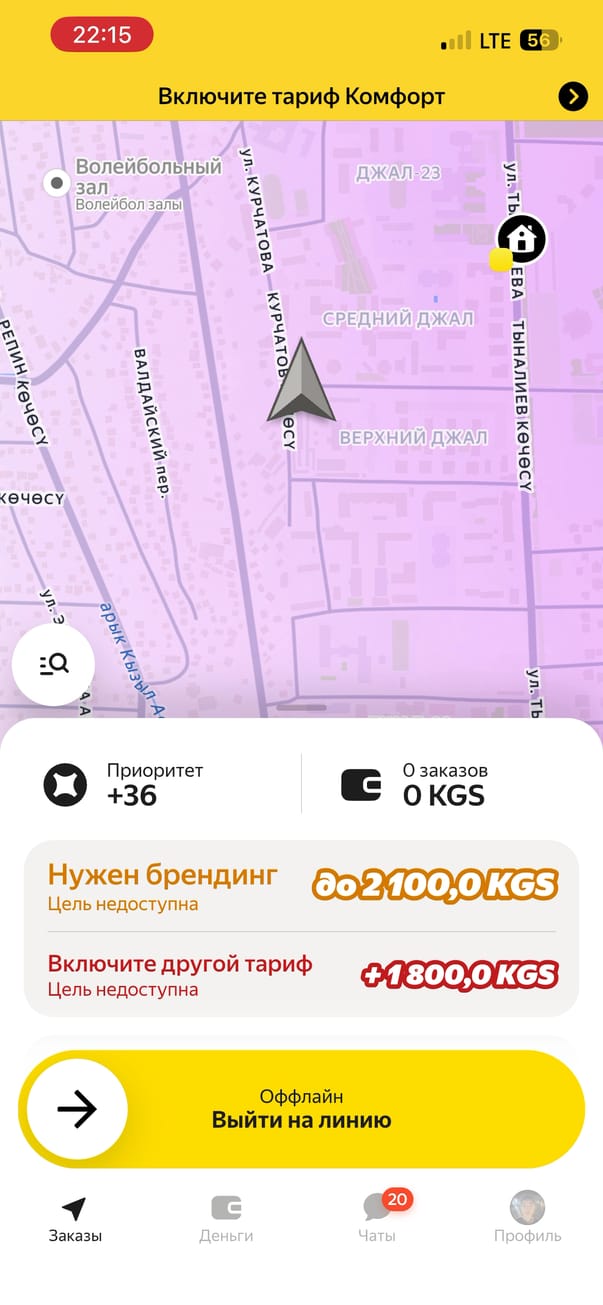
Task: Tap the home marker on the map
Action: click(x=522, y=239)
